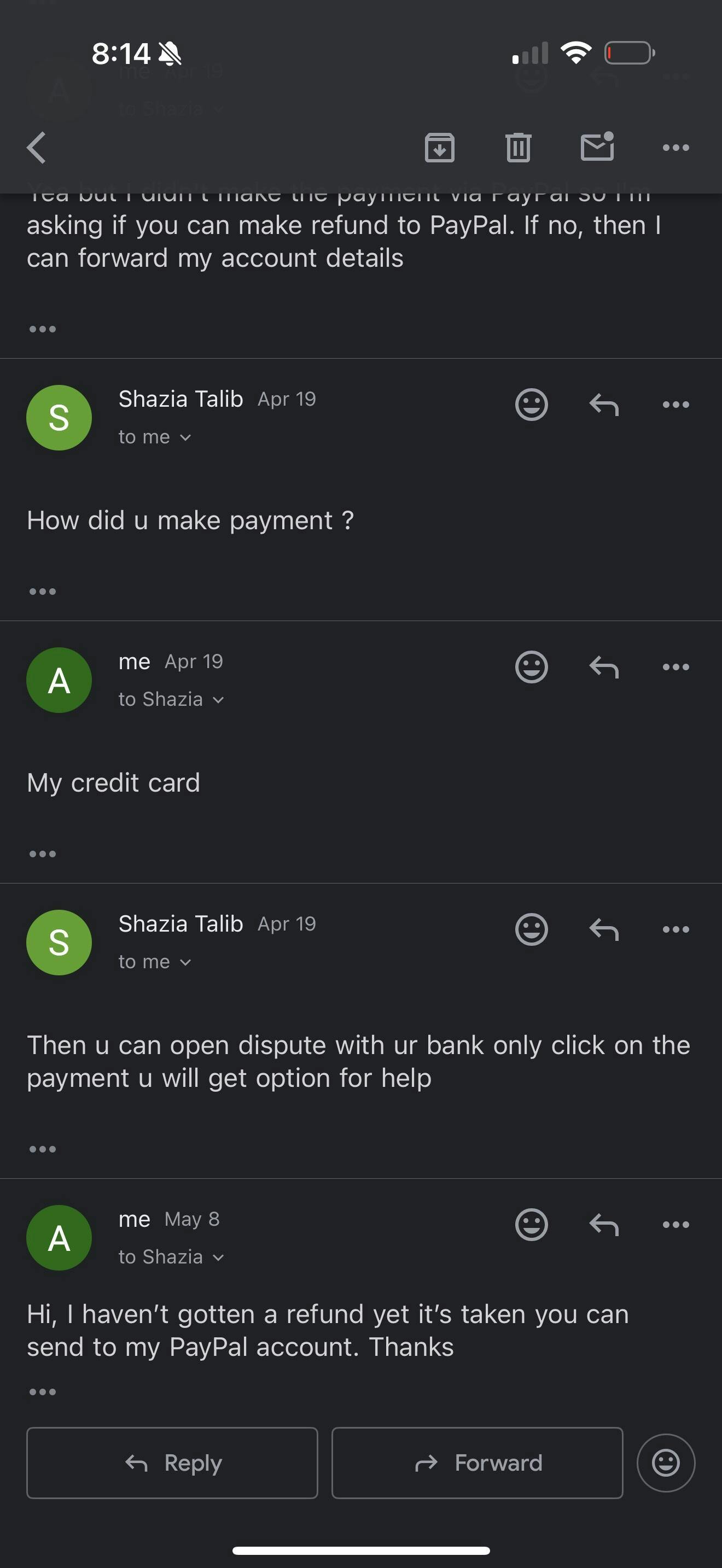722x1568 pixels.
Task: Open options for the "How did u make payment" message
Action: [676, 405]
